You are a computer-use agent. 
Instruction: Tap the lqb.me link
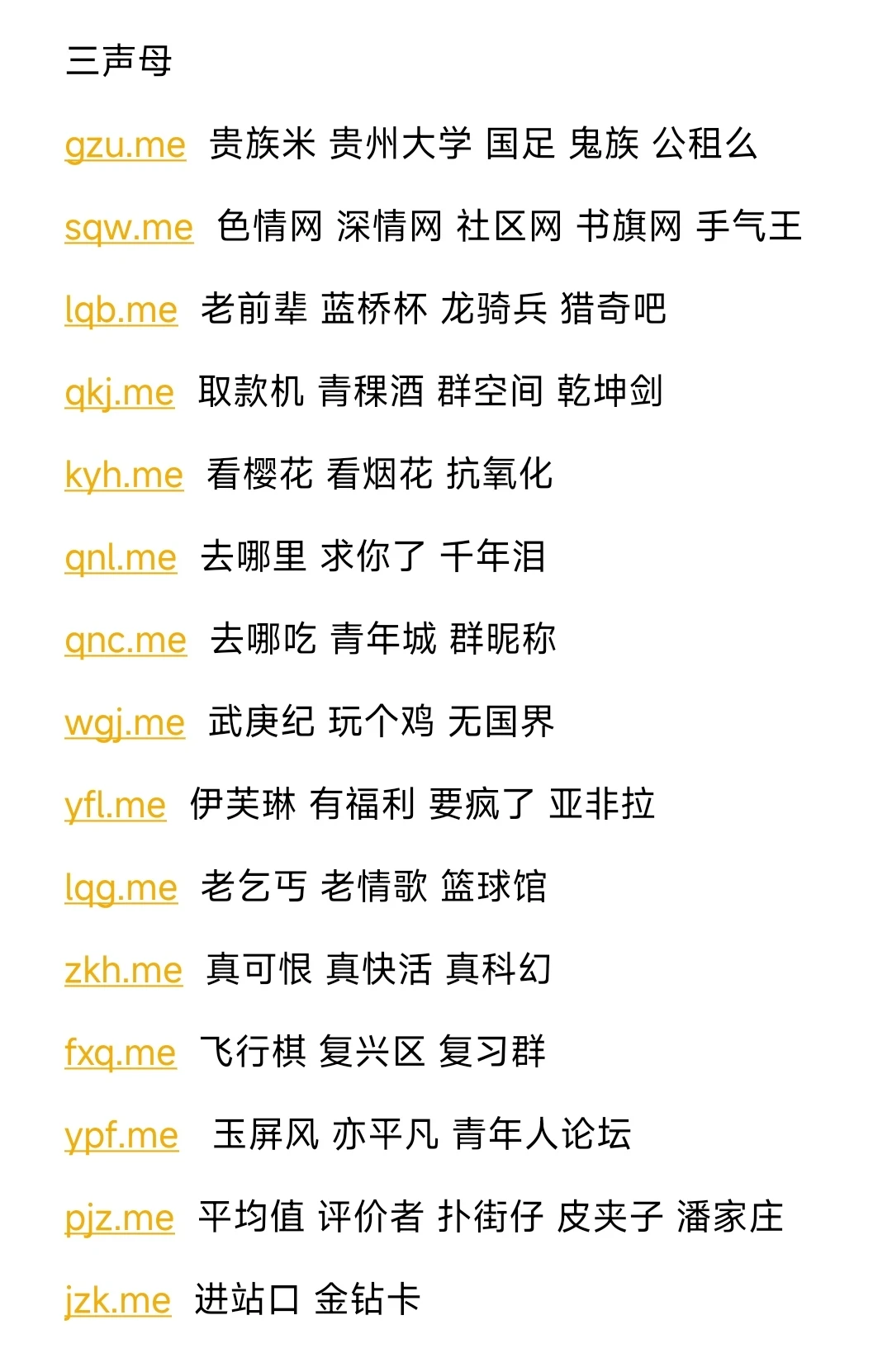[x=121, y=310]
